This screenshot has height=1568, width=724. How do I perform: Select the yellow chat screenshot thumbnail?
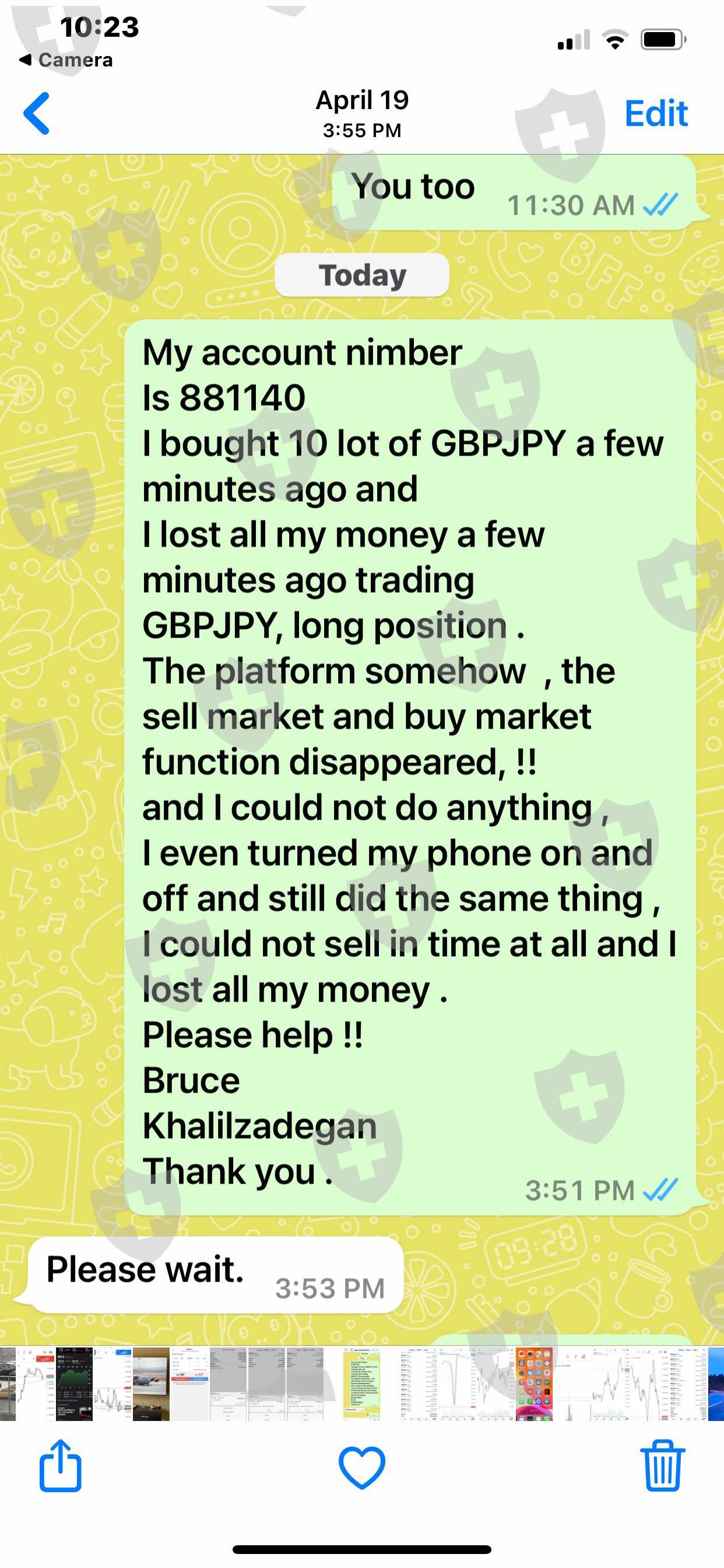coord(361,1384)
